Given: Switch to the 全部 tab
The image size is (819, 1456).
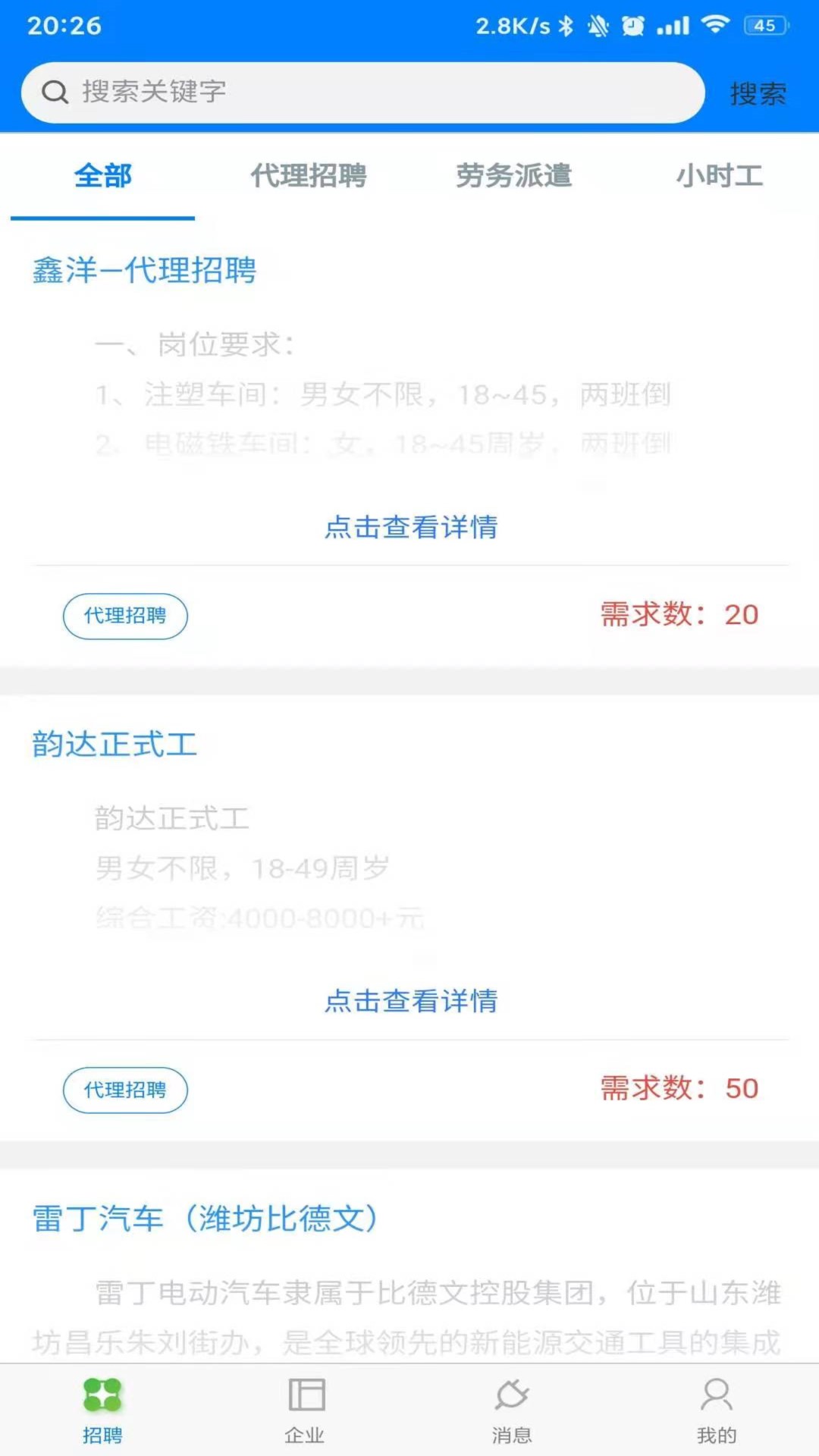Looking at the screenshot, I should tap(102, 176).
